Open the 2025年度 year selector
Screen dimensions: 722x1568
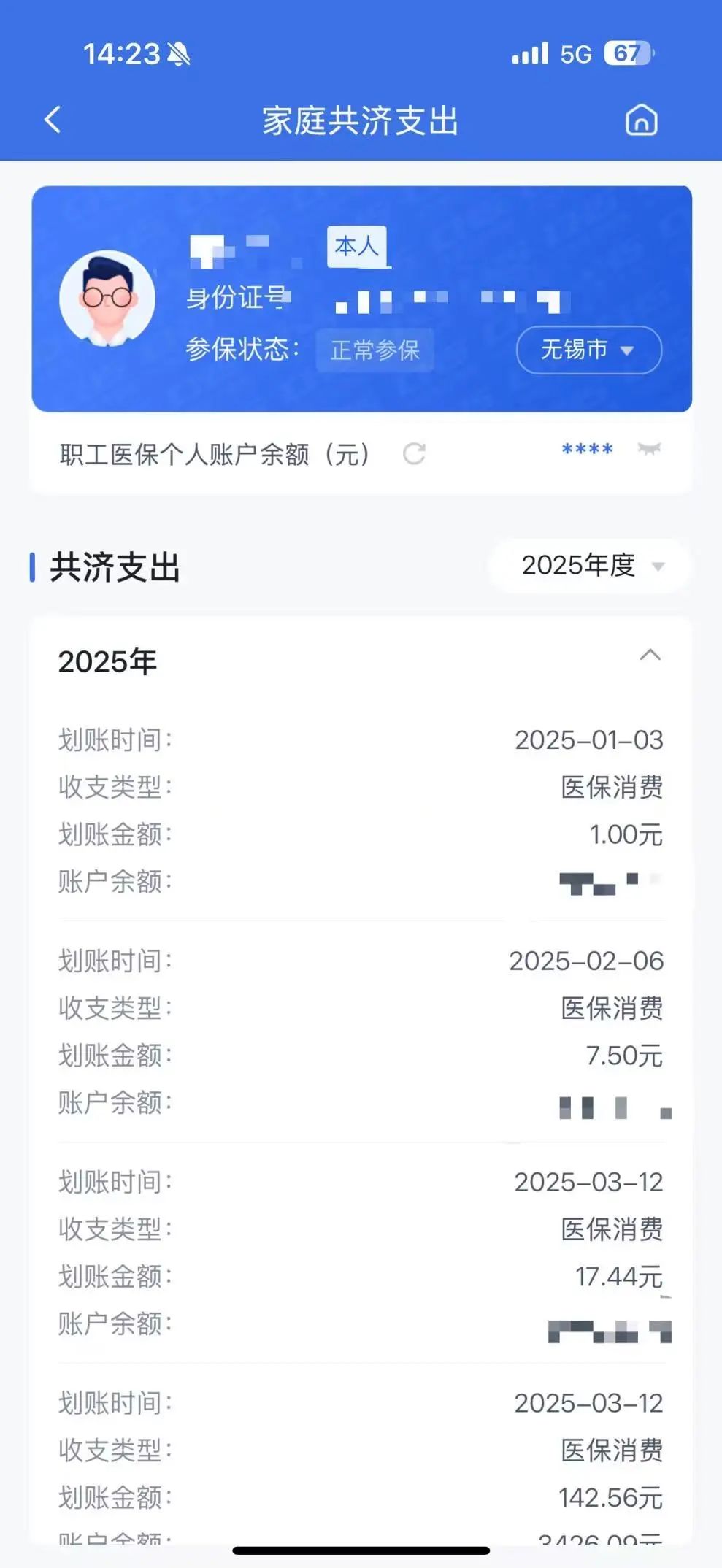pos(590,566)
